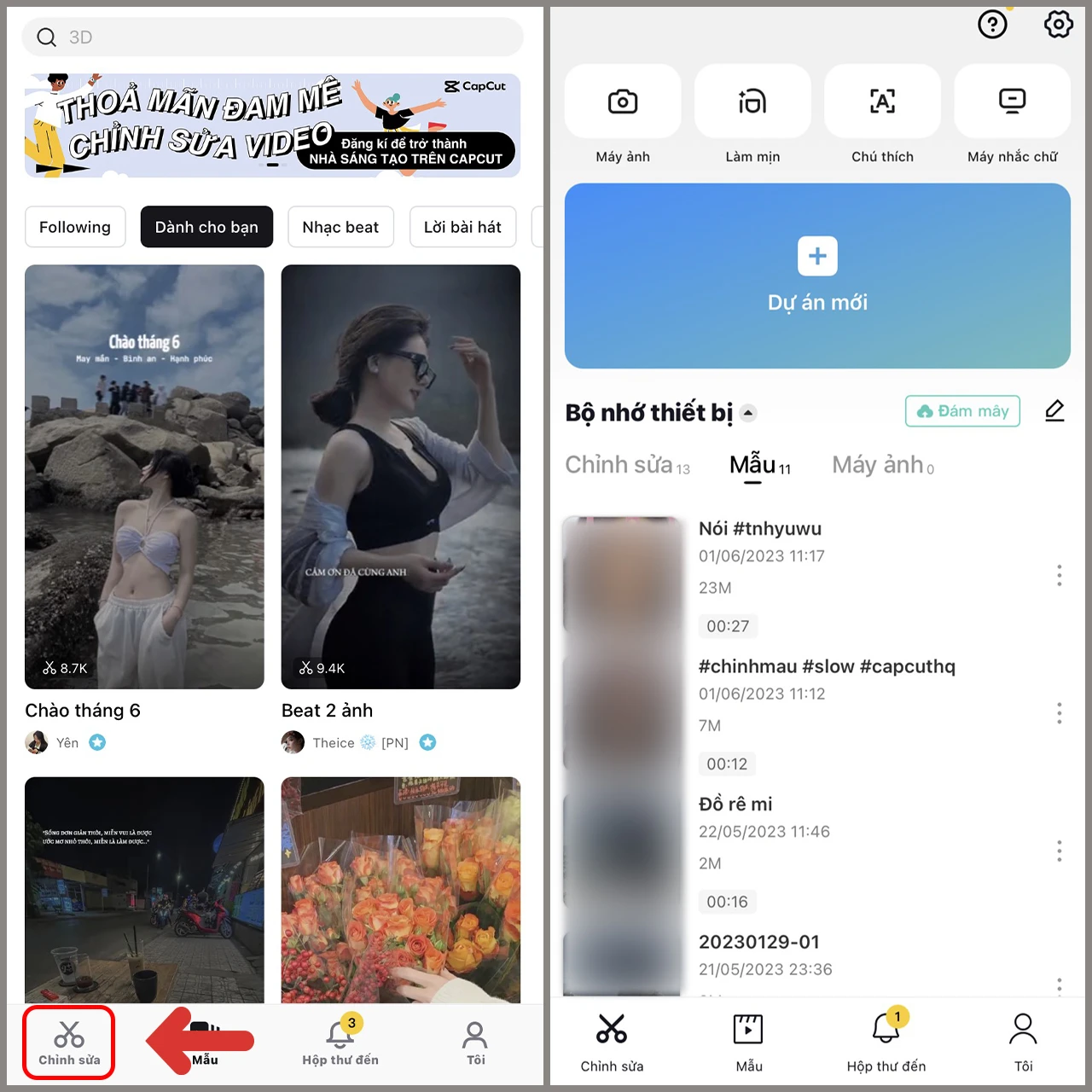1092x1092 pixels.
Task: Open the options menu for Đồ rê mi
Action: click(x=1059, y=851)
